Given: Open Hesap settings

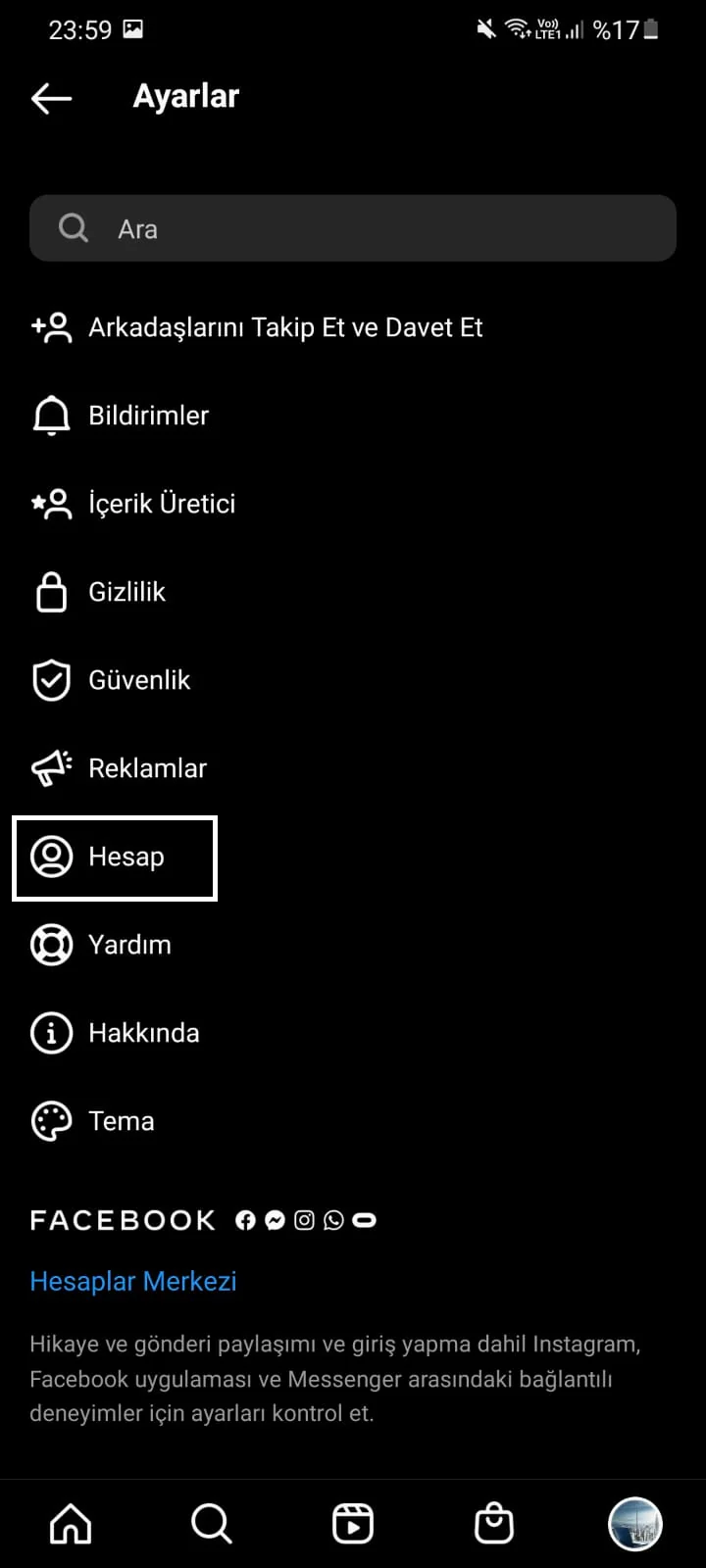Looking at the screenshot, I should click(126, 857).
